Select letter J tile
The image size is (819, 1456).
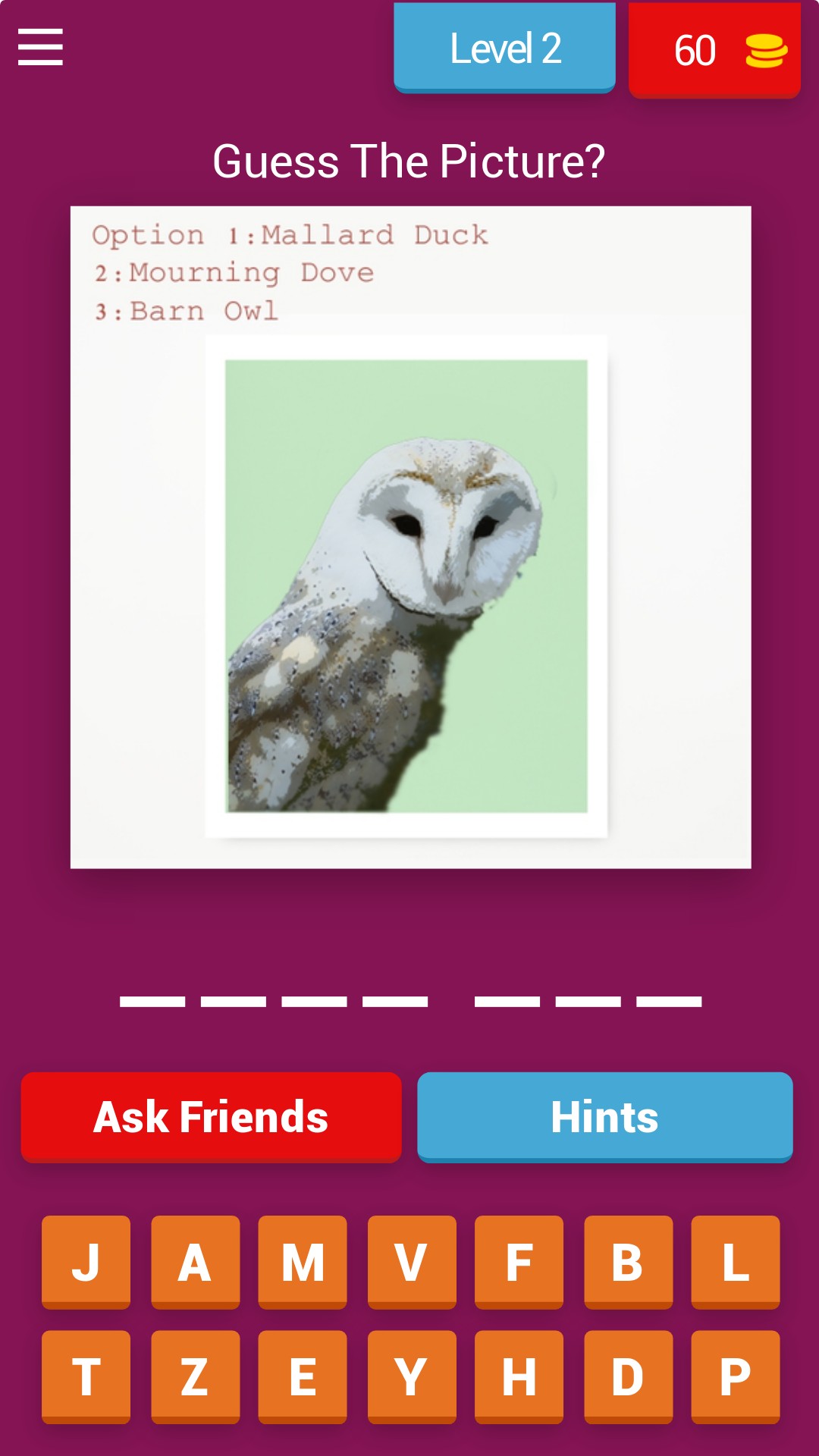pos(86,1262)
